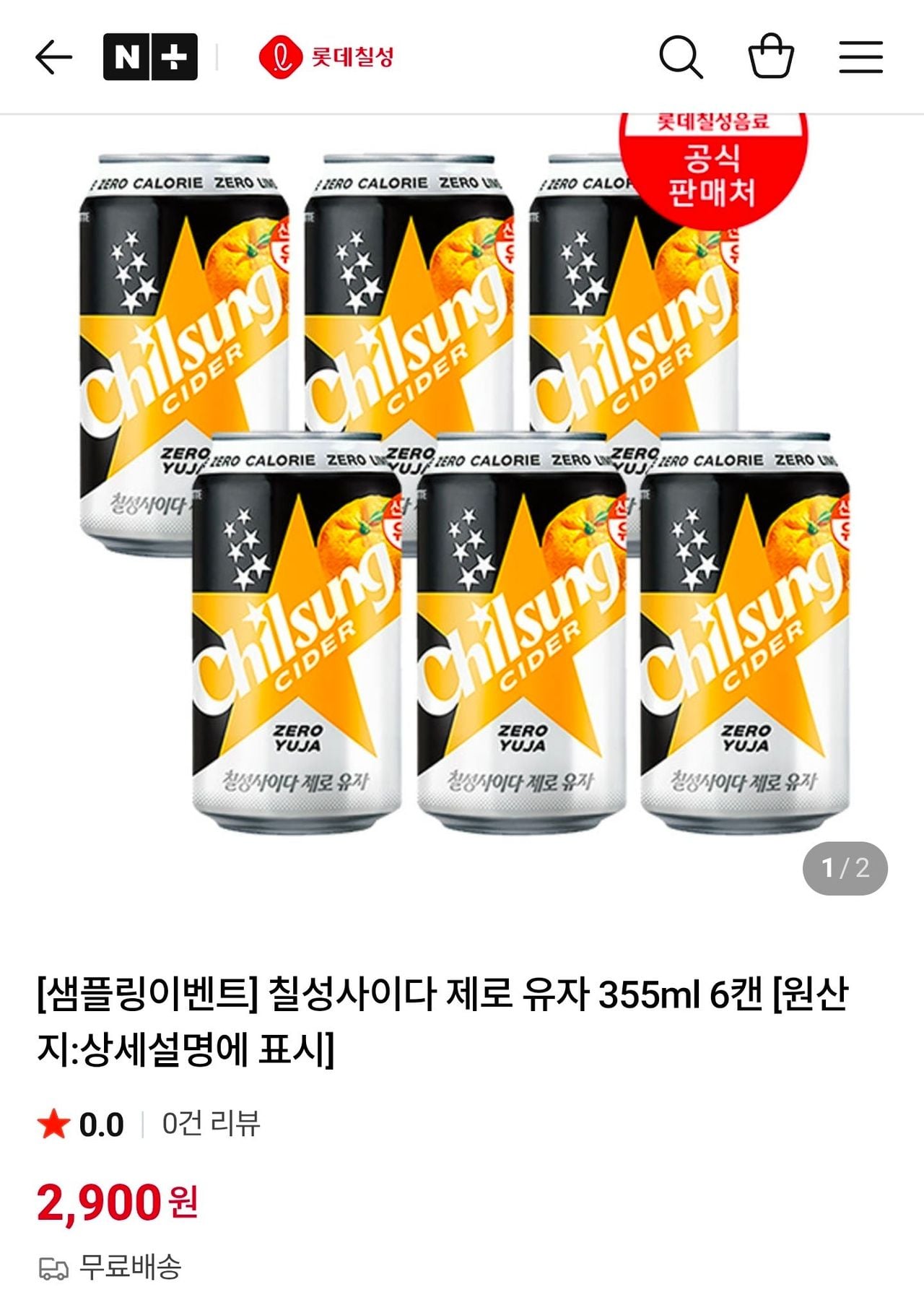View the 0건 리뷰 reviews
Image resolution: width=924 pixels, height=1300 pixels.
[x=211, y=1124]
